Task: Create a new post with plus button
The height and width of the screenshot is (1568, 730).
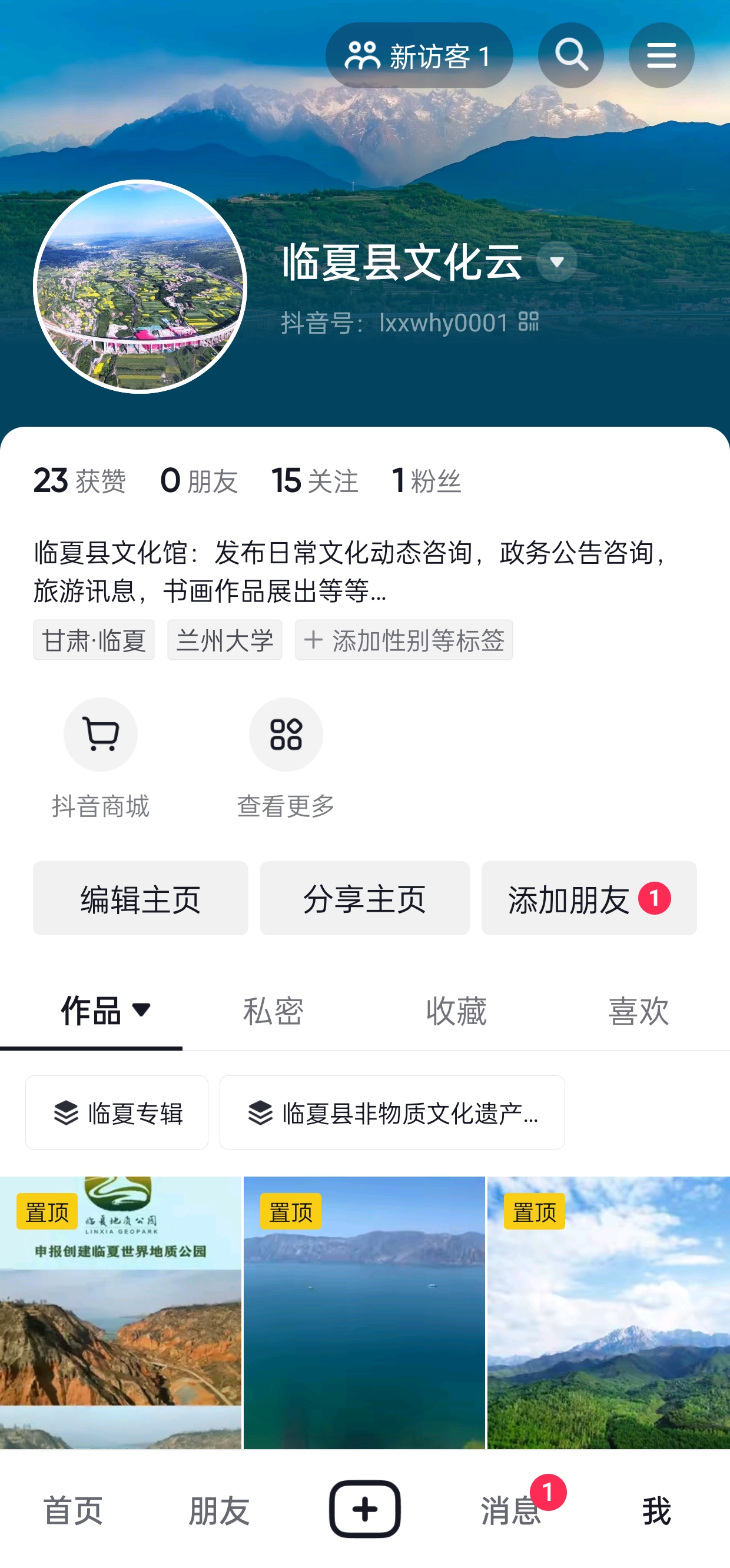Action: pyautogui.click(x=364, y=1509)
